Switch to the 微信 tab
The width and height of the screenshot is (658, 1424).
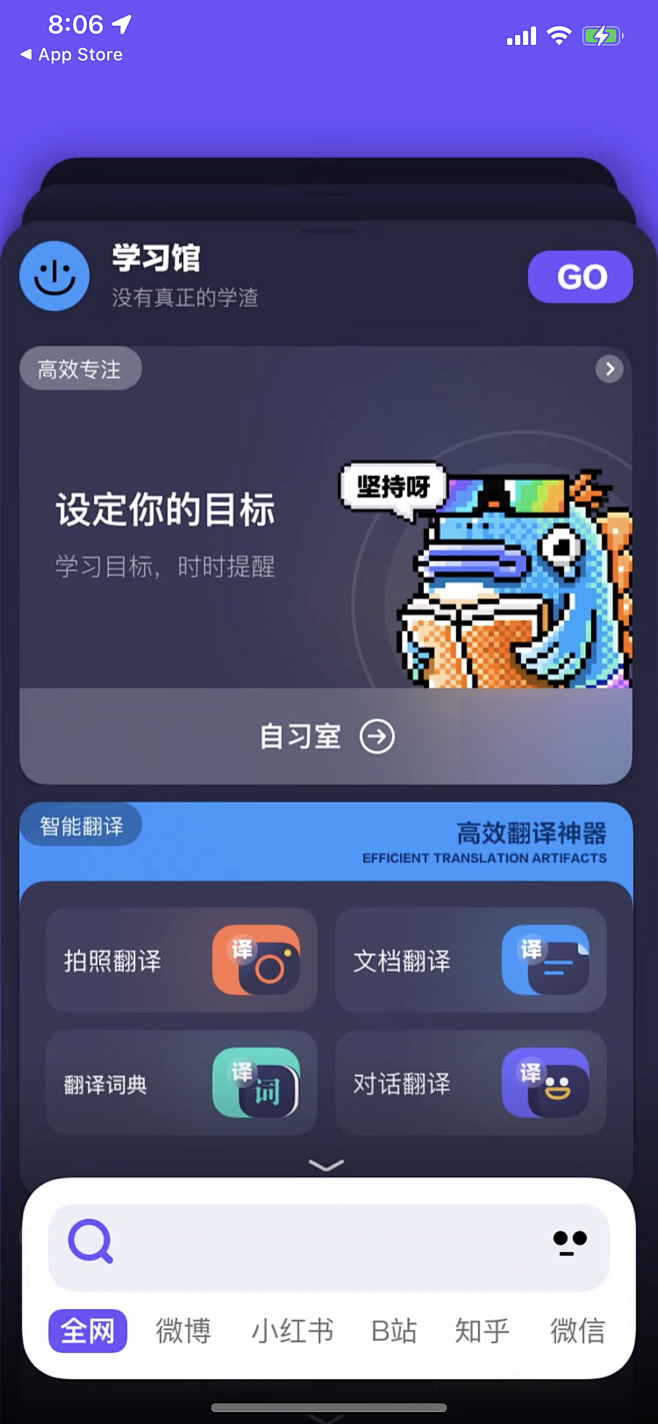pyautogui.click(x=578, y=1331)
